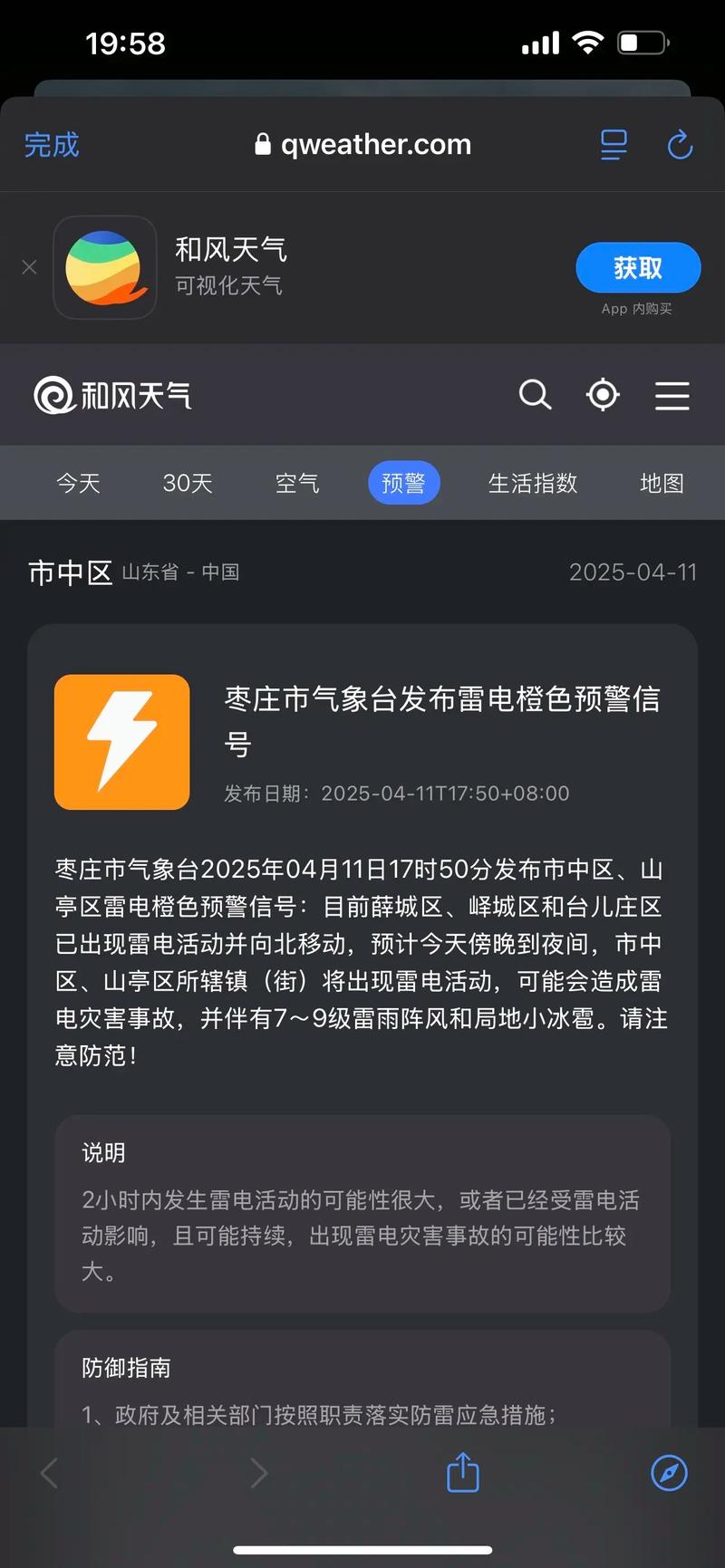The width and height of the screenshot is (725, 1568).
Task: Go back with the Safari back arrow
Action: coord(48,1473)
